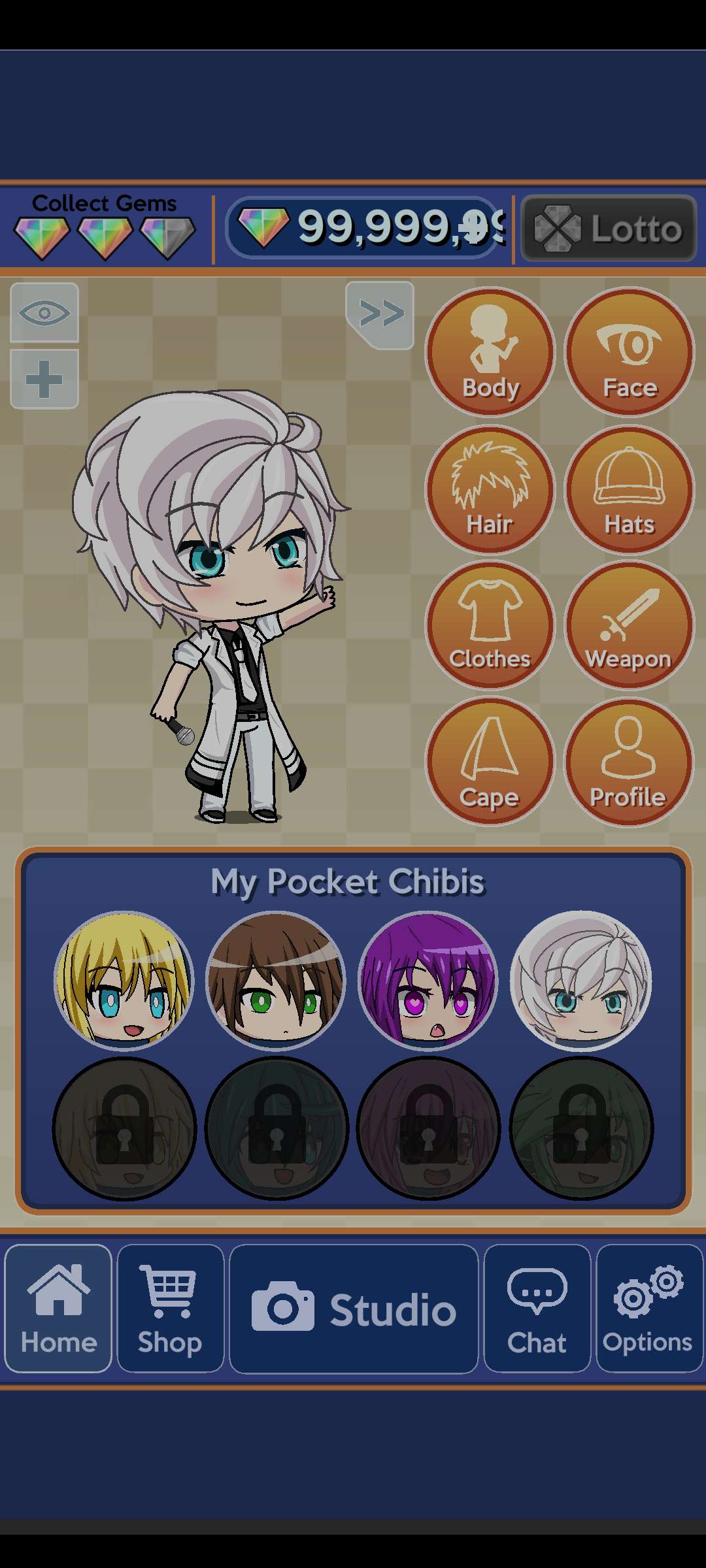706x1568 pixels.
Task: Open the Chat tab
Action: 537,1309
